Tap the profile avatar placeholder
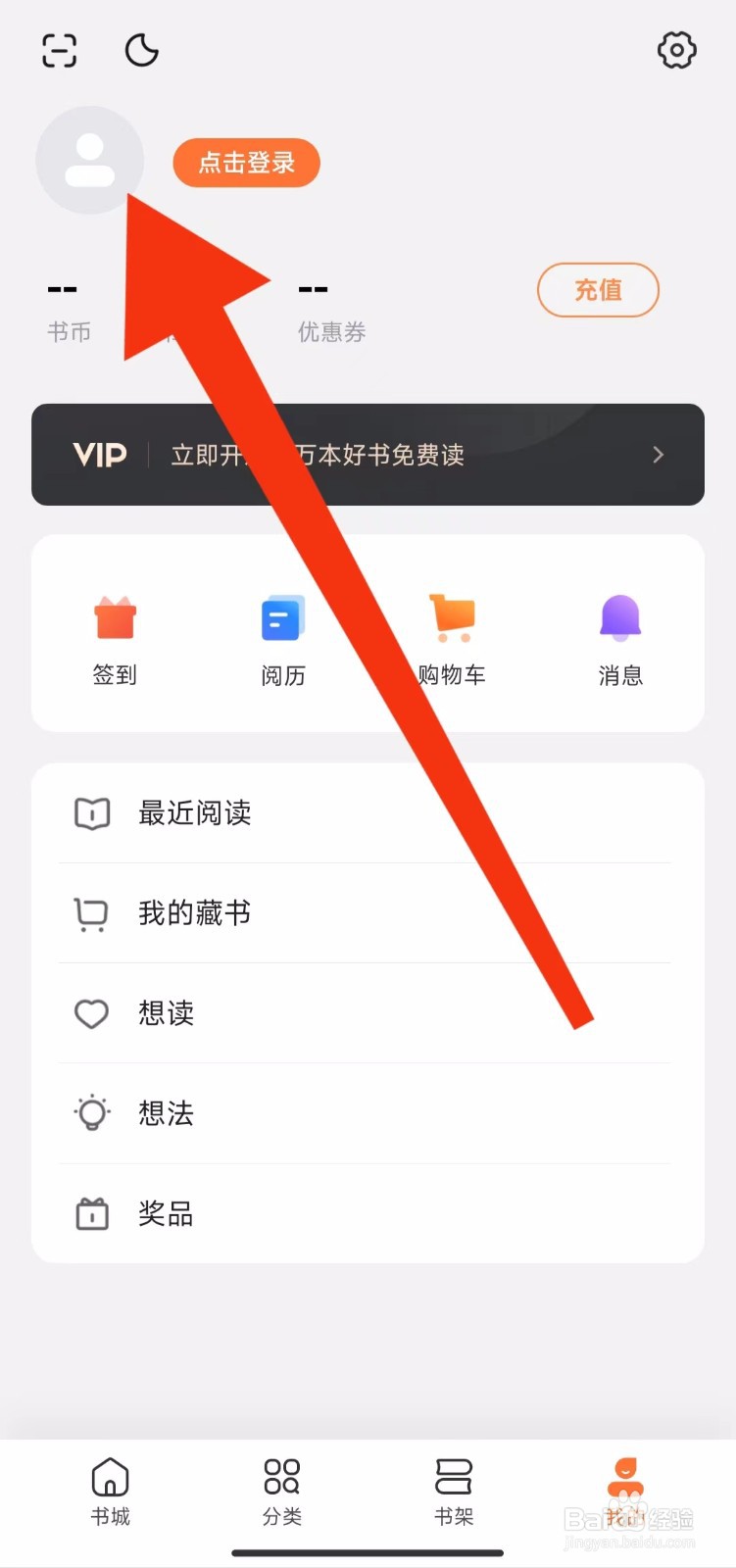The image size is (736, 1568). [90, 160]
